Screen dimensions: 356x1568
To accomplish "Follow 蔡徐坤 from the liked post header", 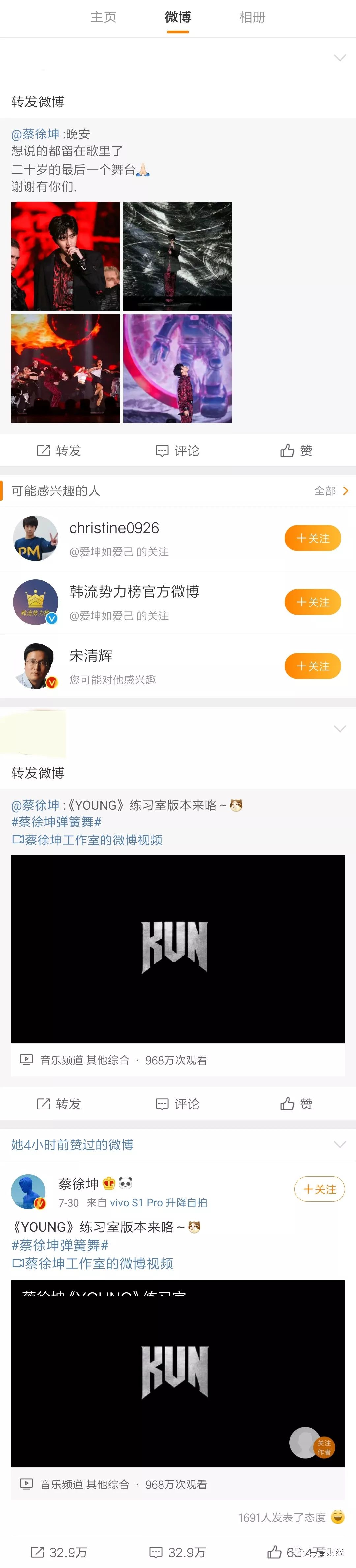I will click(x=319, y=1189).
